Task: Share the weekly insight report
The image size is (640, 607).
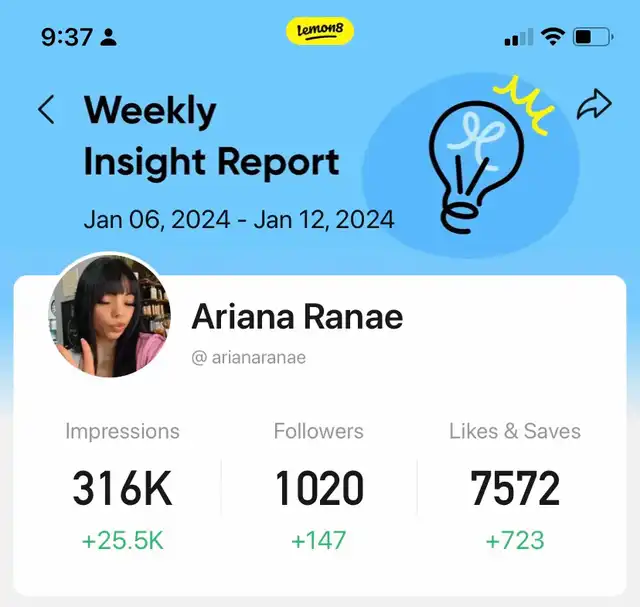Action: (594, 106)
